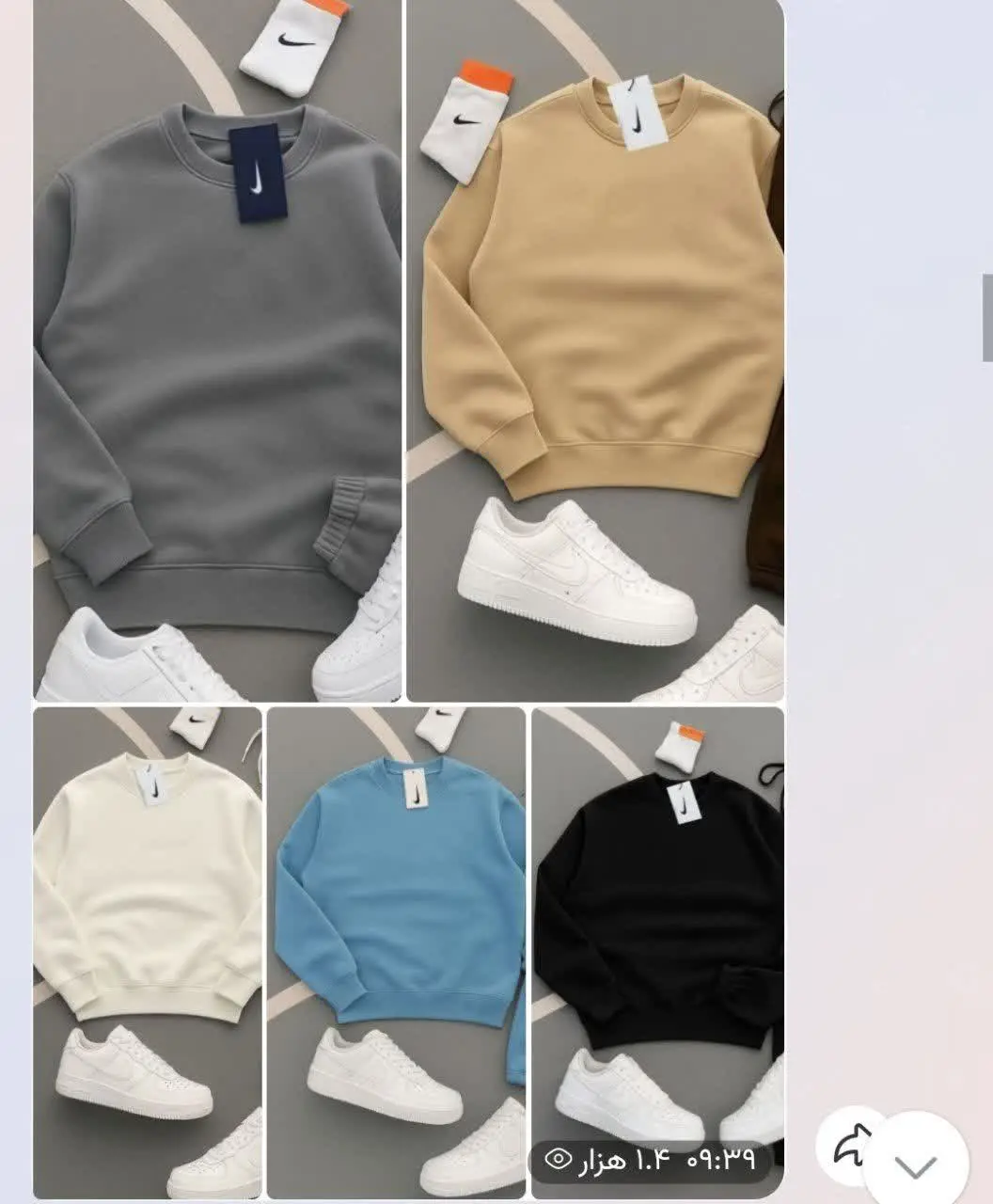The image size is (993, 1204).
Task: View the blue sweatshirt image
Action: point(397,952)
